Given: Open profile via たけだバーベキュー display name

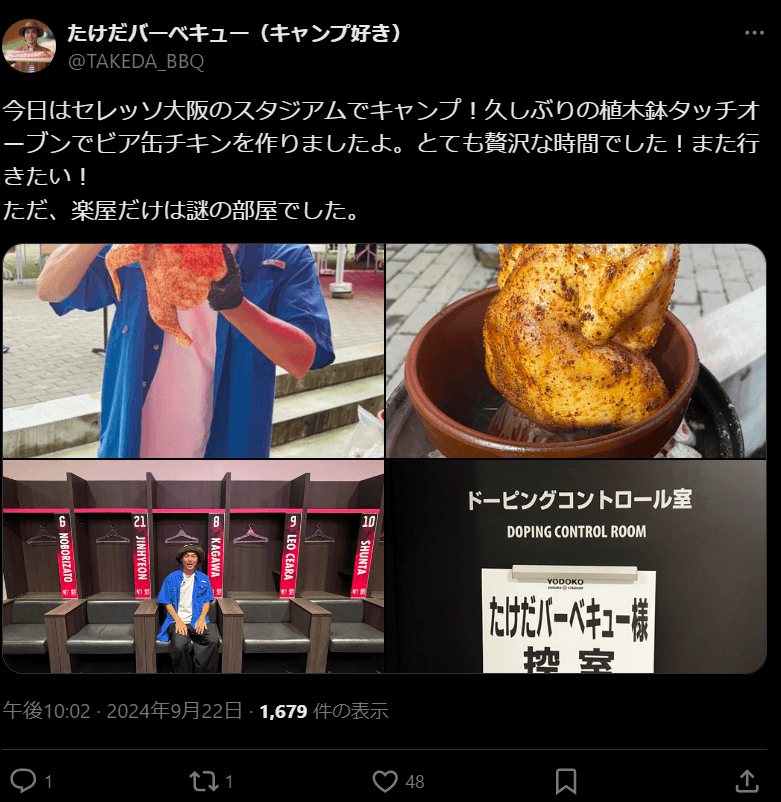Looking at the screenshot, I should (230, 32).
